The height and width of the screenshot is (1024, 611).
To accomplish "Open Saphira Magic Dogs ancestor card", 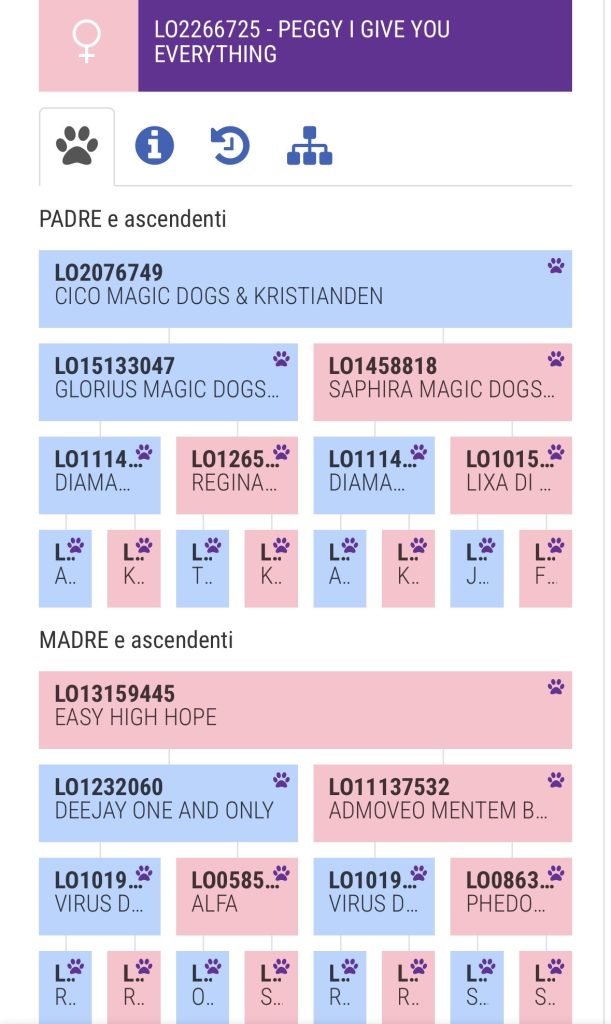I will pos(443,382).
